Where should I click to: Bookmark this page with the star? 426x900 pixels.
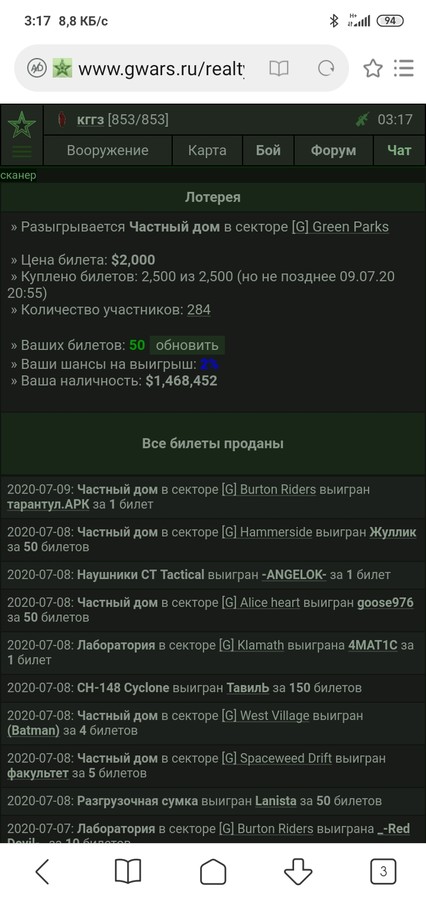point(373,69)
